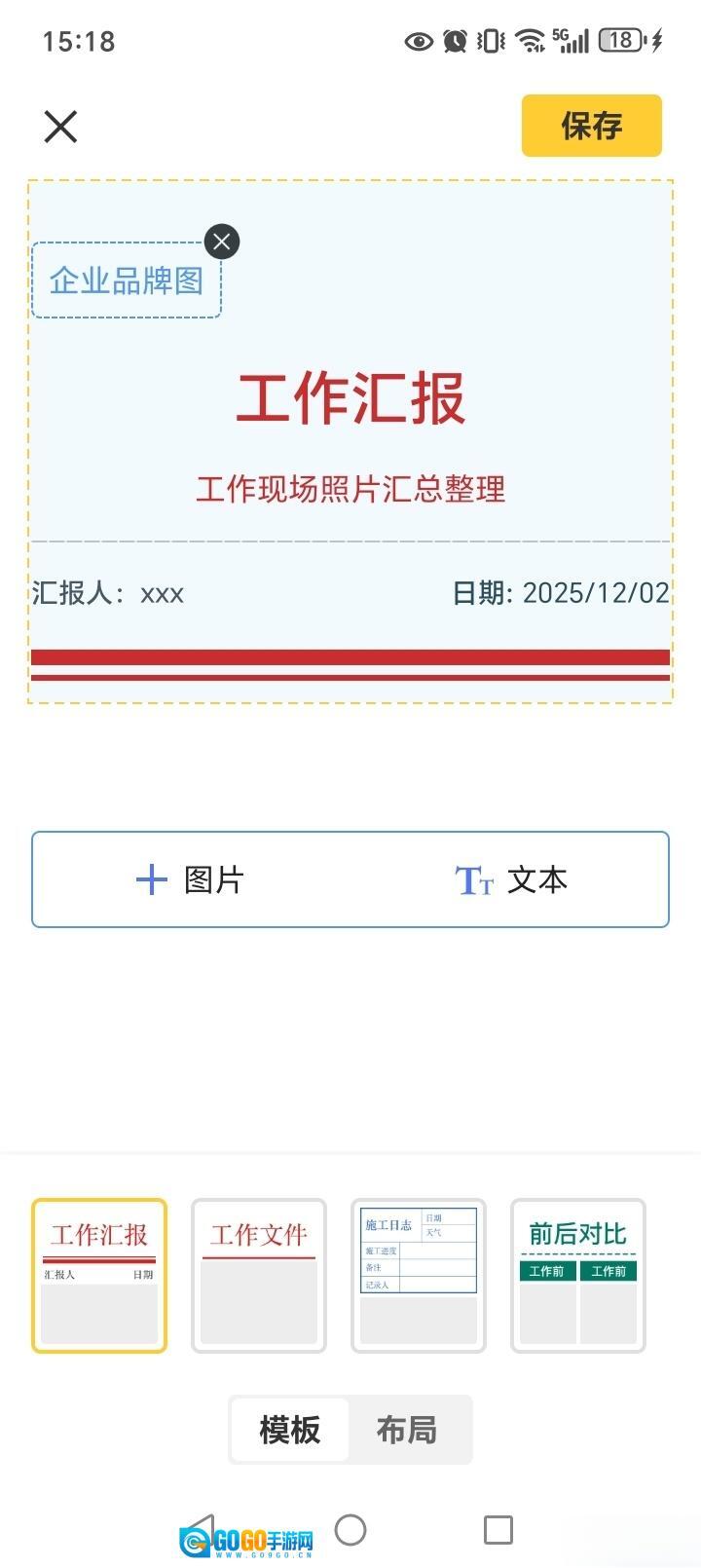The width and height of the screenshot is (701, 1568).
Task: Change the 日期 field
Action: click(x=560, y=593)
